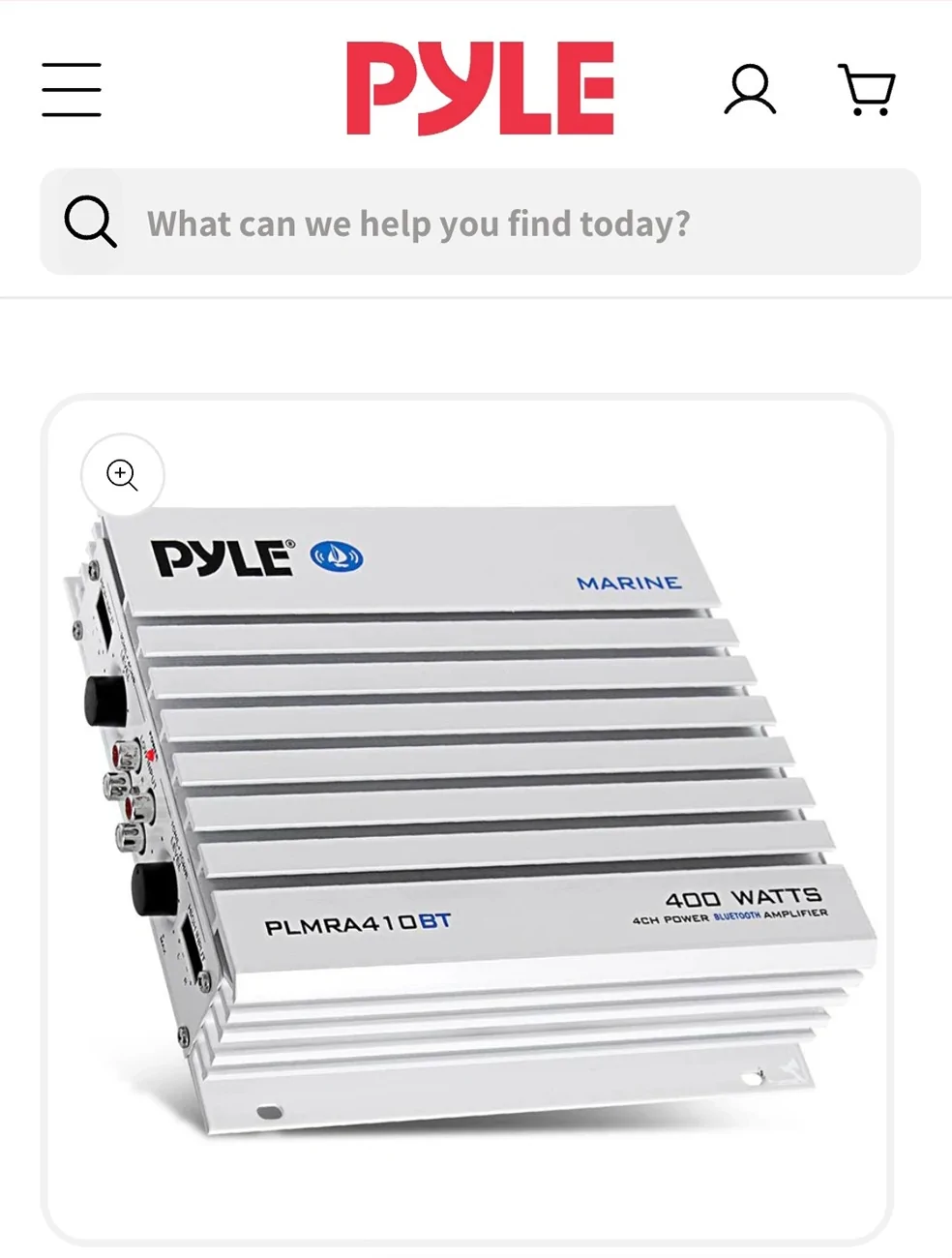This screenshot has width=952, height=1258.
Task: Open the hamburger menu
Action: 72,90
